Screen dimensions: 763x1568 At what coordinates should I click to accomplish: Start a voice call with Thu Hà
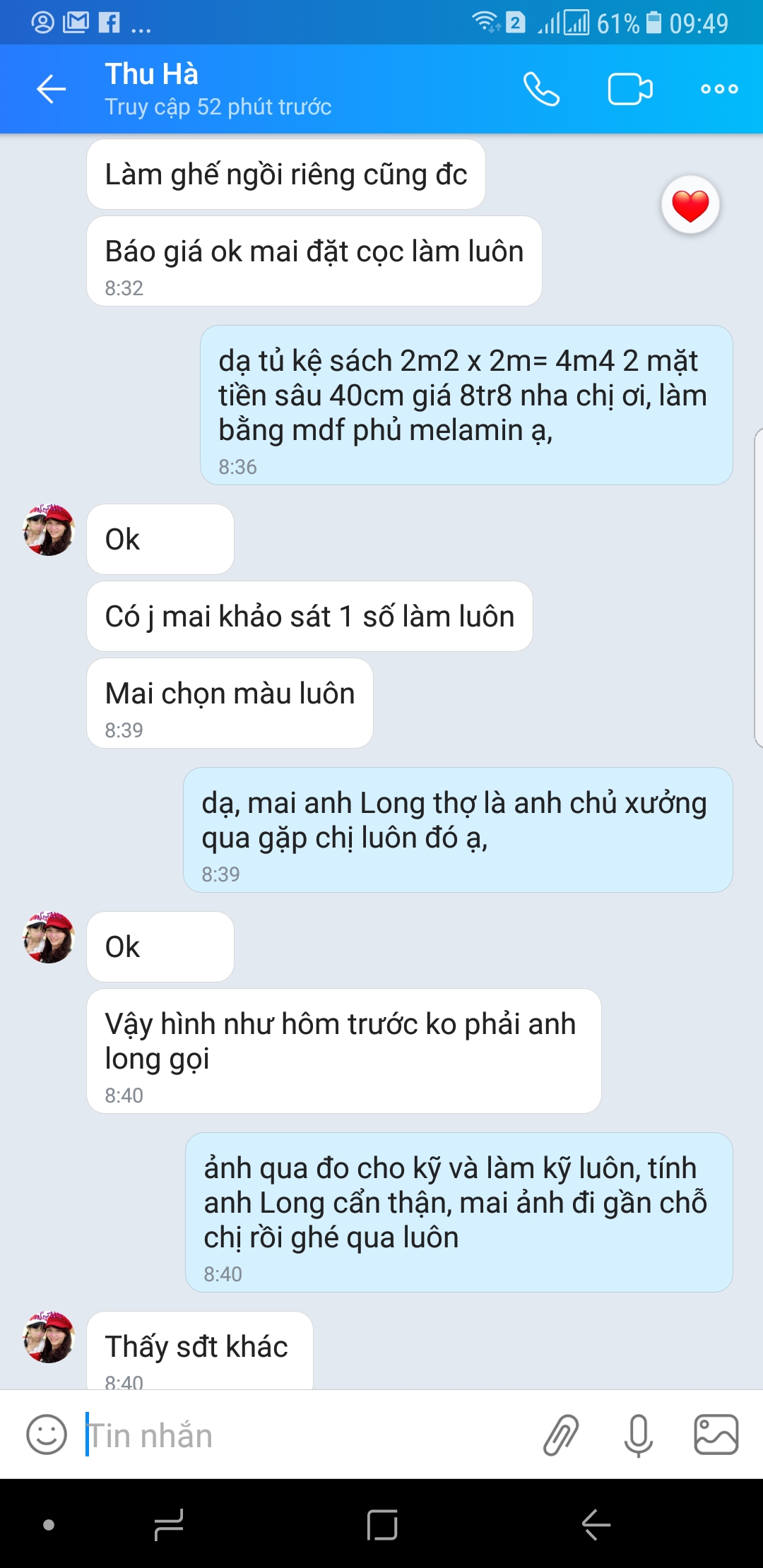541,89
